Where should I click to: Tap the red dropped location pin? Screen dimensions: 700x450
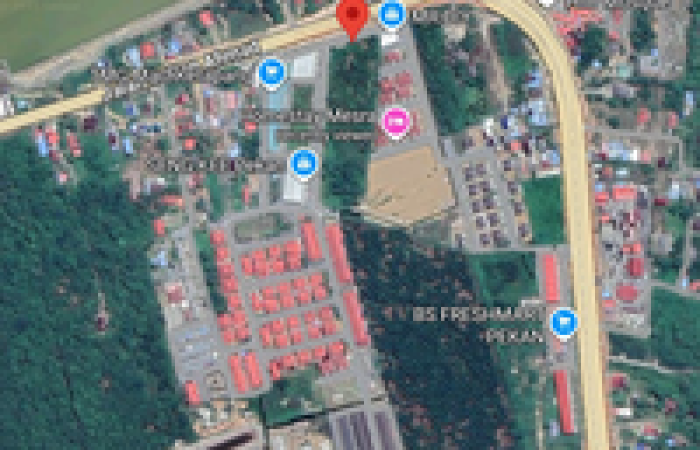pos(351,16)
